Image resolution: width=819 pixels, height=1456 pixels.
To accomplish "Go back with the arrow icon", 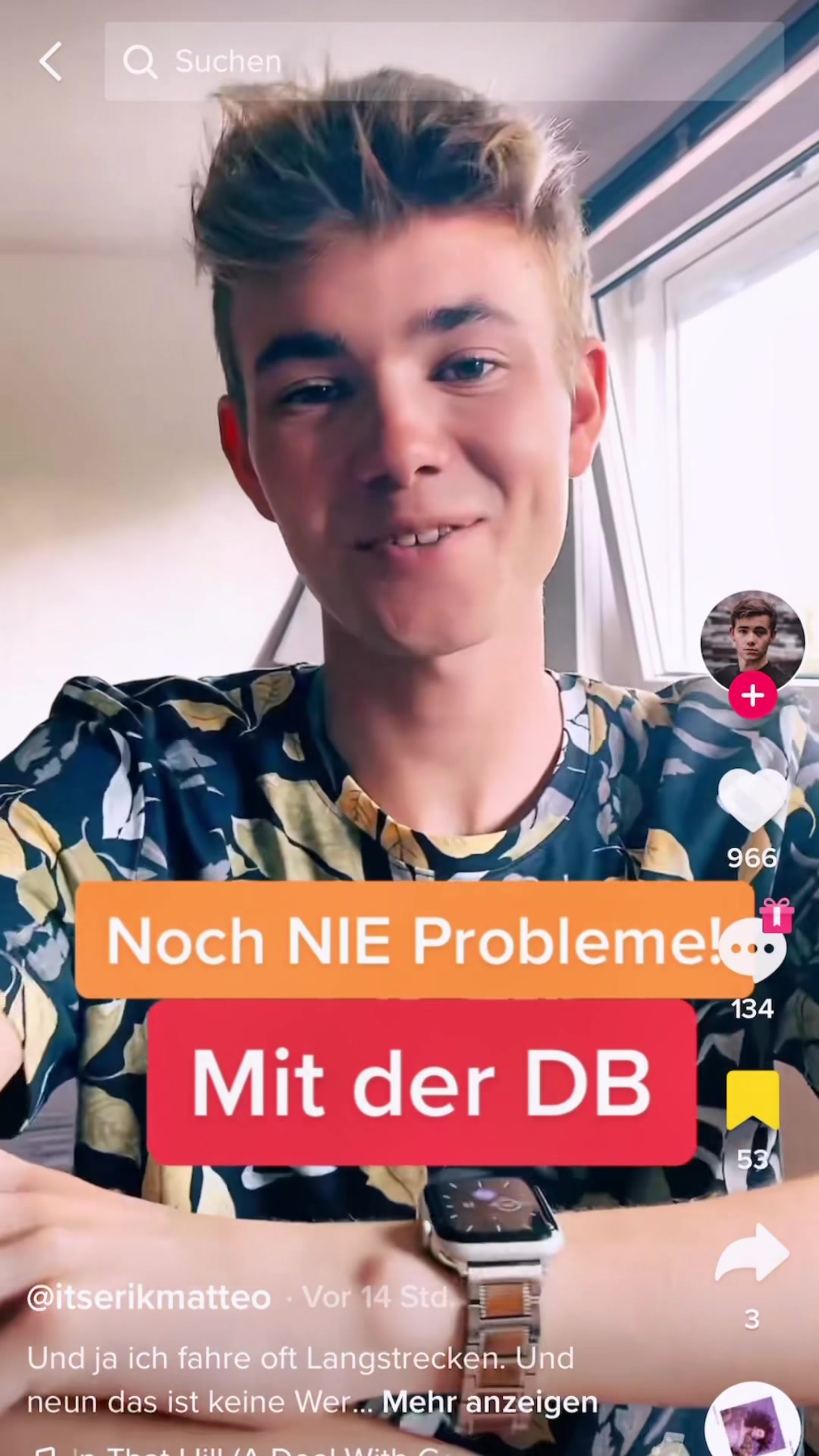I will [50, 61].
